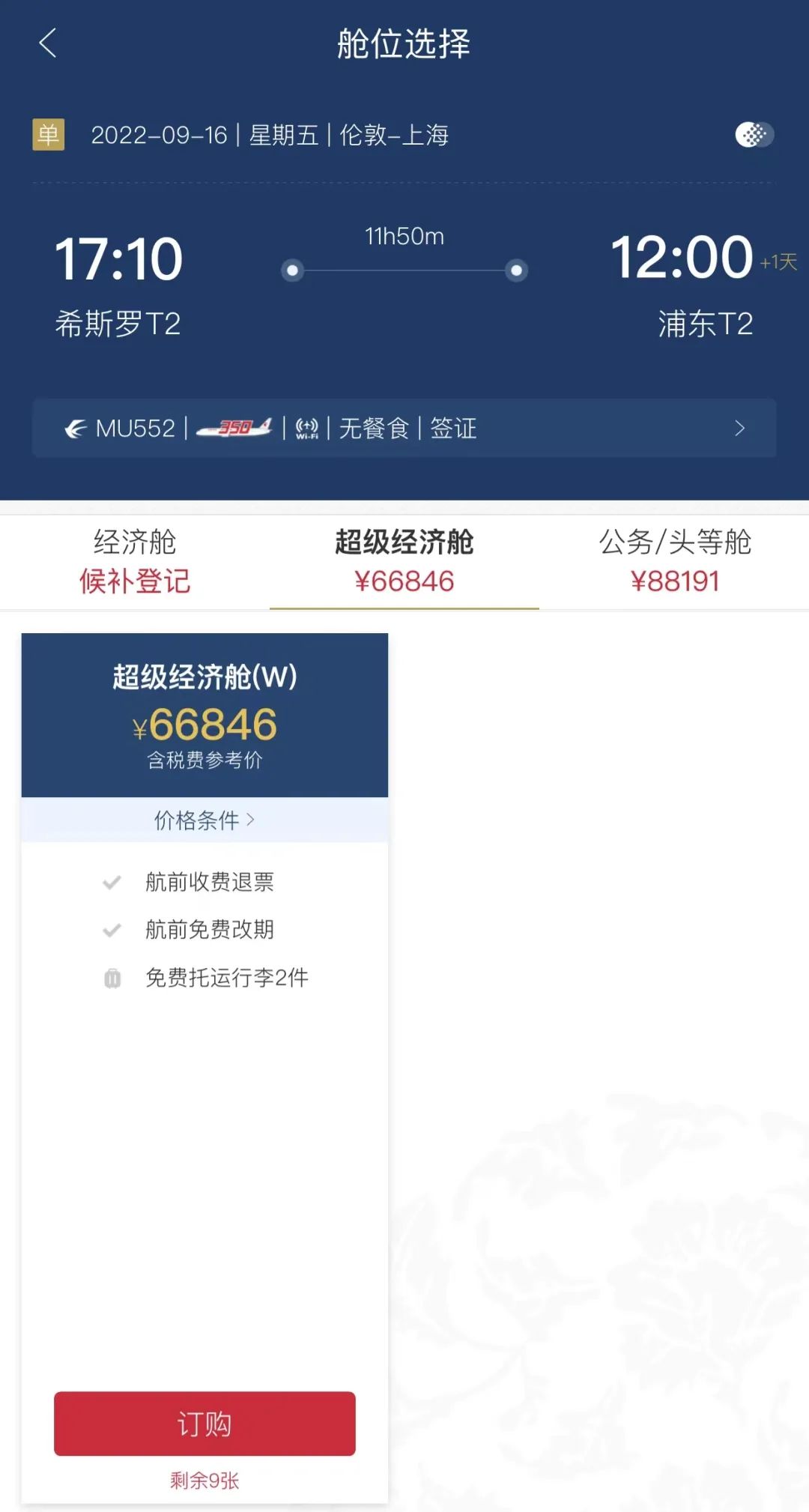
Task: Switch to the 经济舱 tab
Action: [135, 561]
